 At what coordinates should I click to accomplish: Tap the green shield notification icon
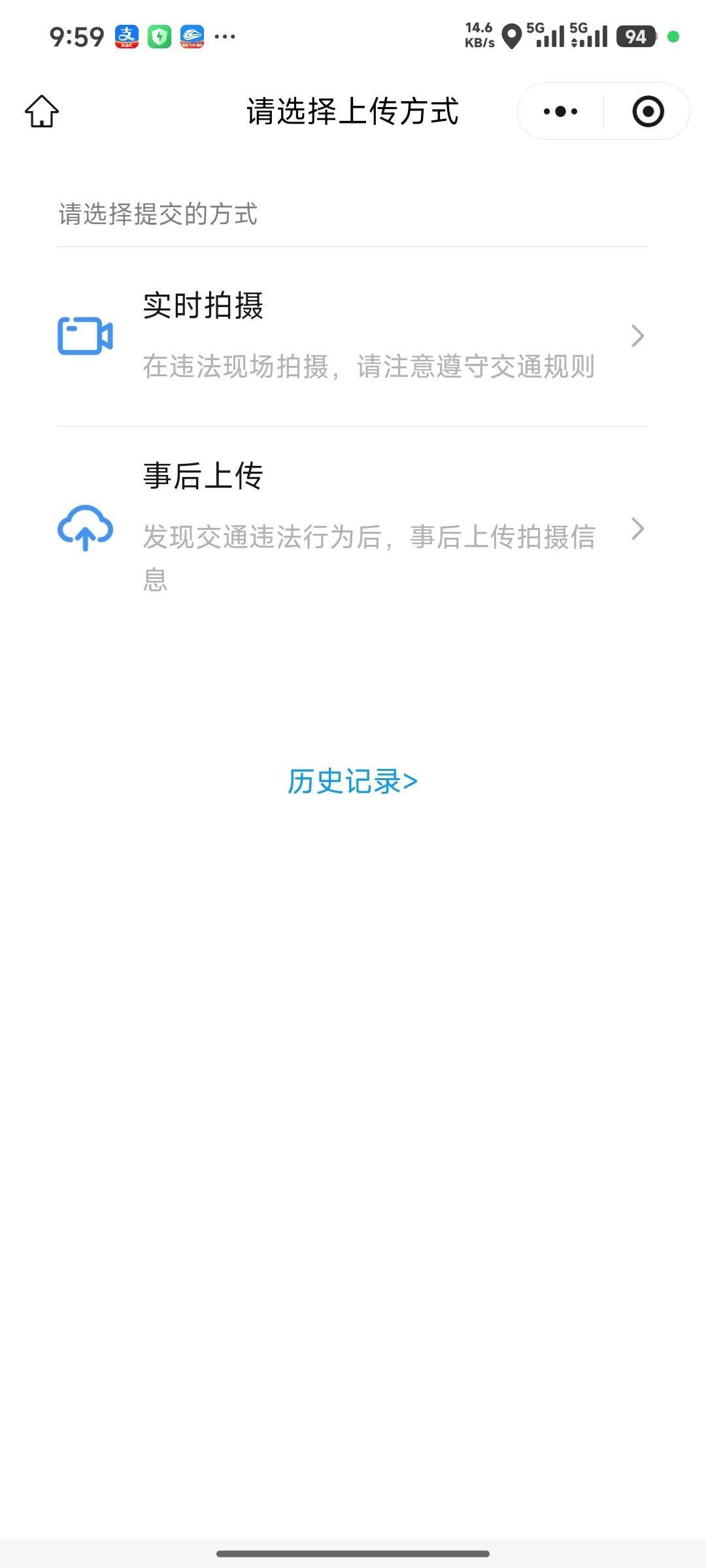pyautogui.click(x=160, y=37)
